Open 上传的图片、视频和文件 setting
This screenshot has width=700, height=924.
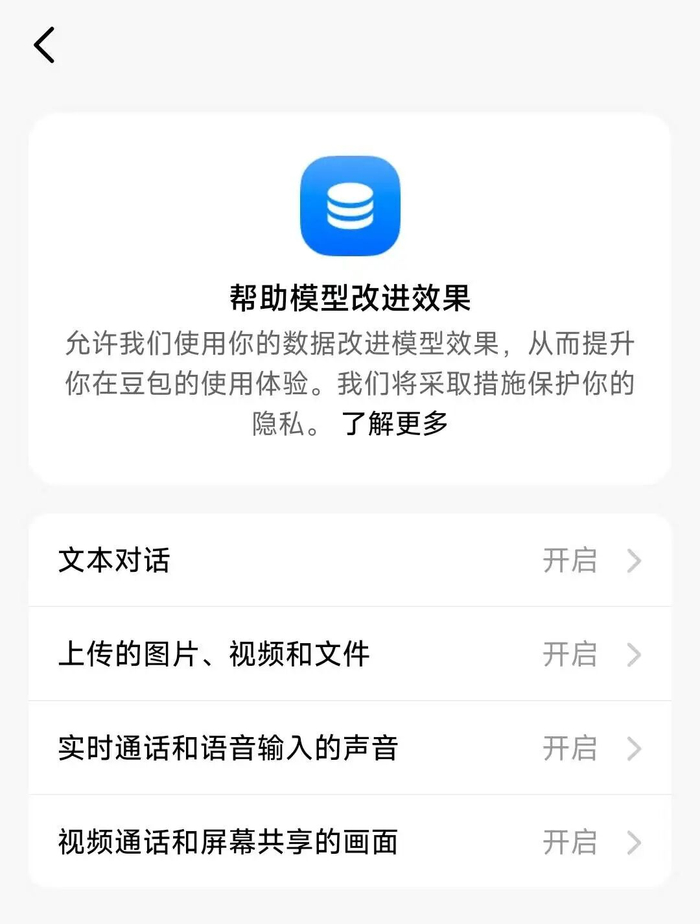tap(350, 654)
